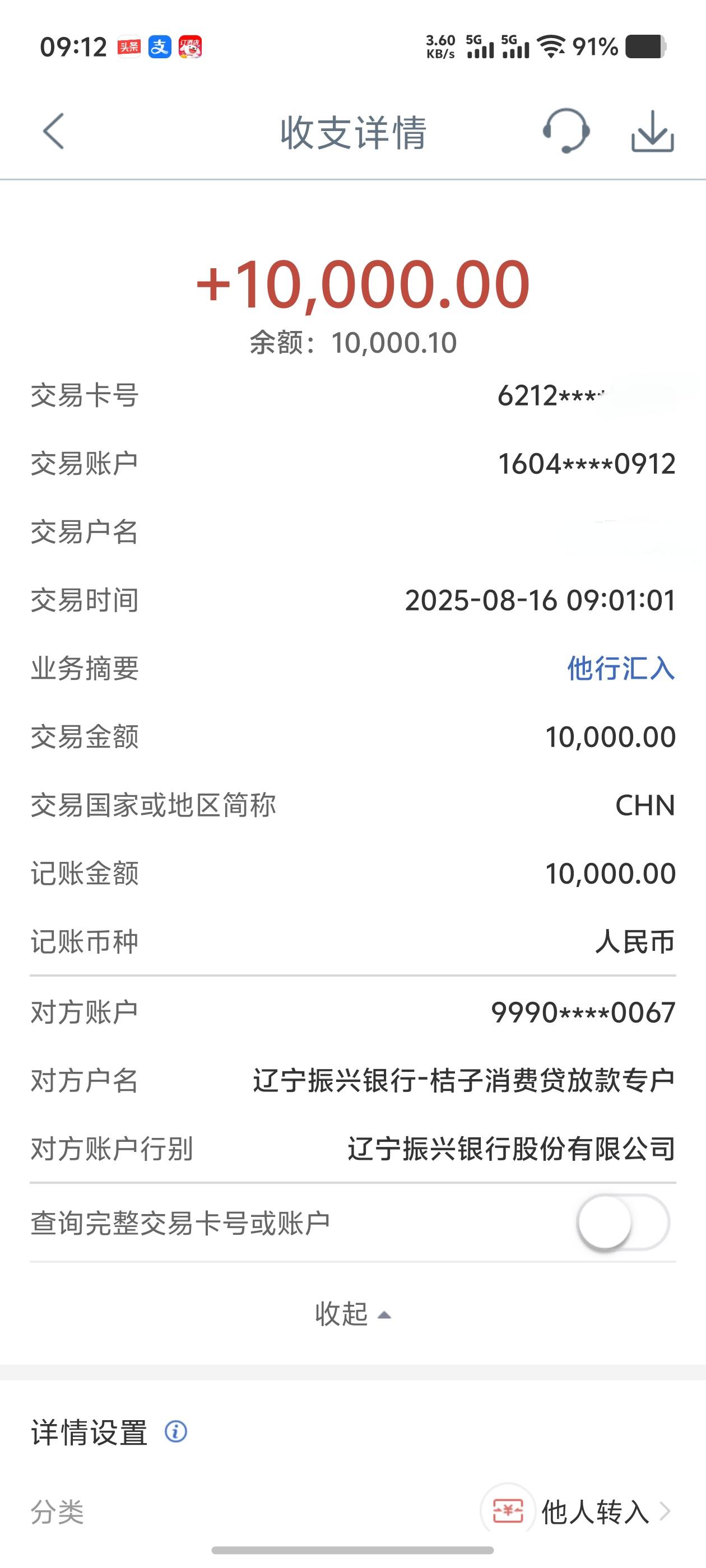
Task: Open info icon beside 详情设置
Action: click(176, 1432)
